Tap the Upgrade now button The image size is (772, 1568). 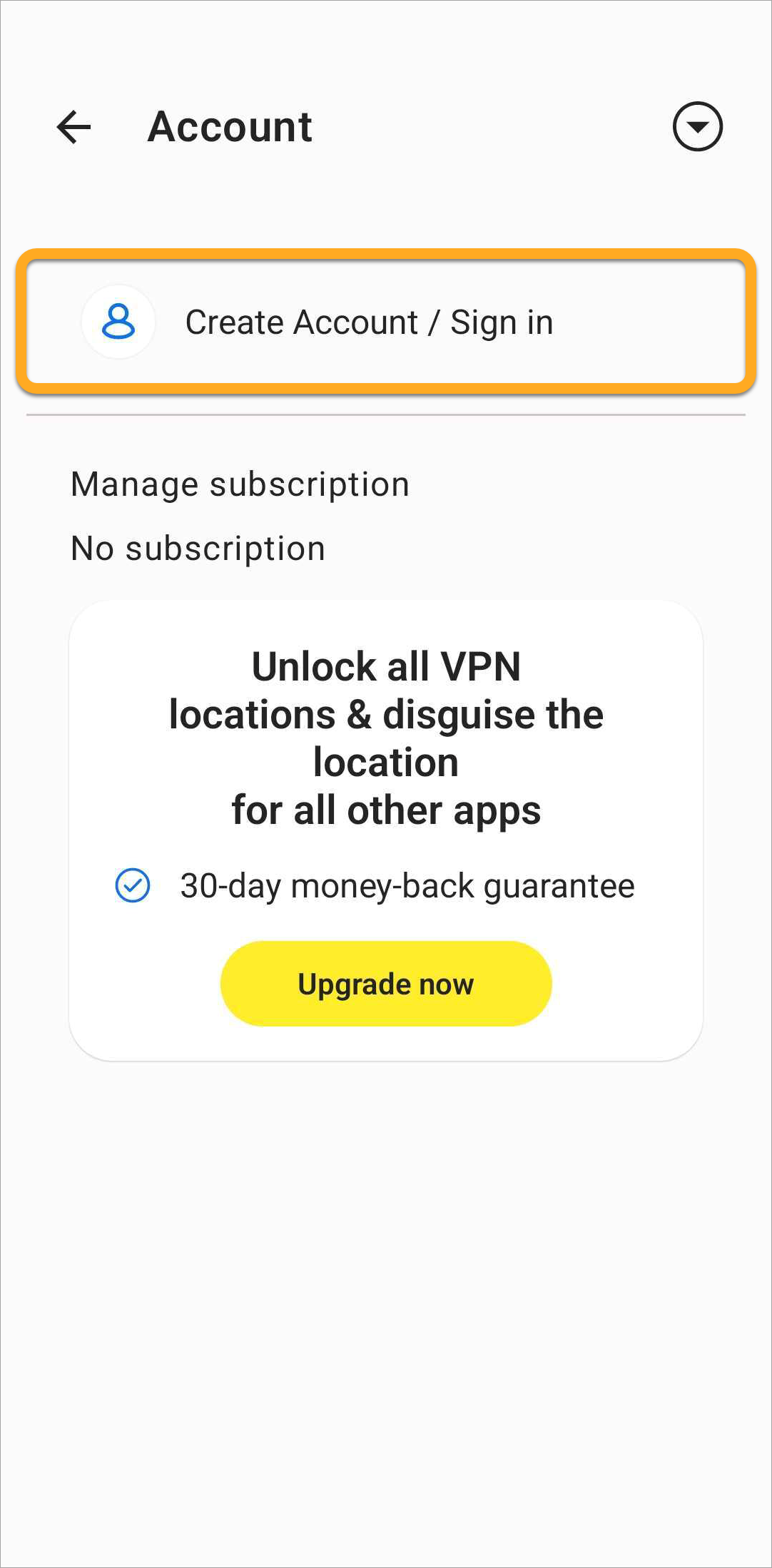[385, 984]
